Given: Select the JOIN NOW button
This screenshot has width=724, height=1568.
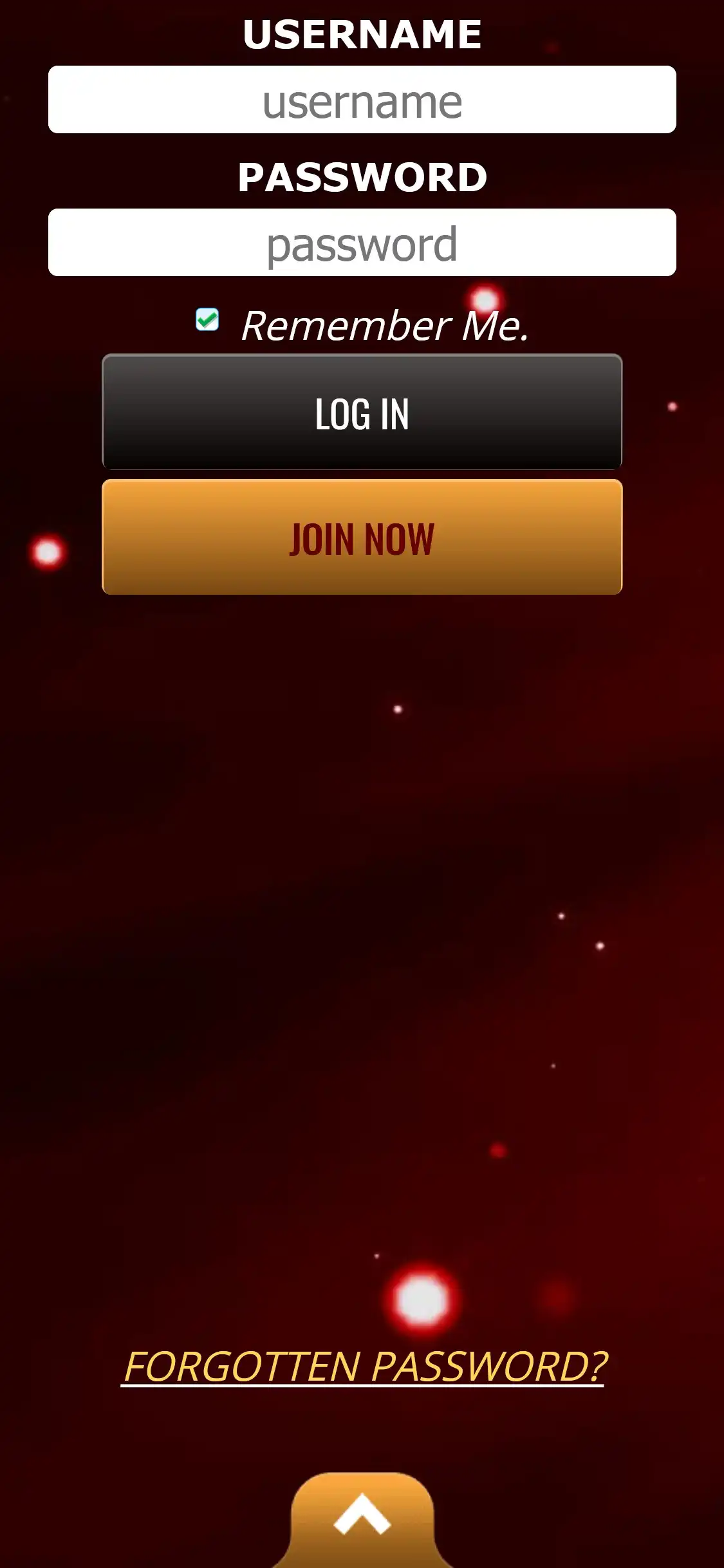Looking at the screenshot, I should (x=362, y=537).
